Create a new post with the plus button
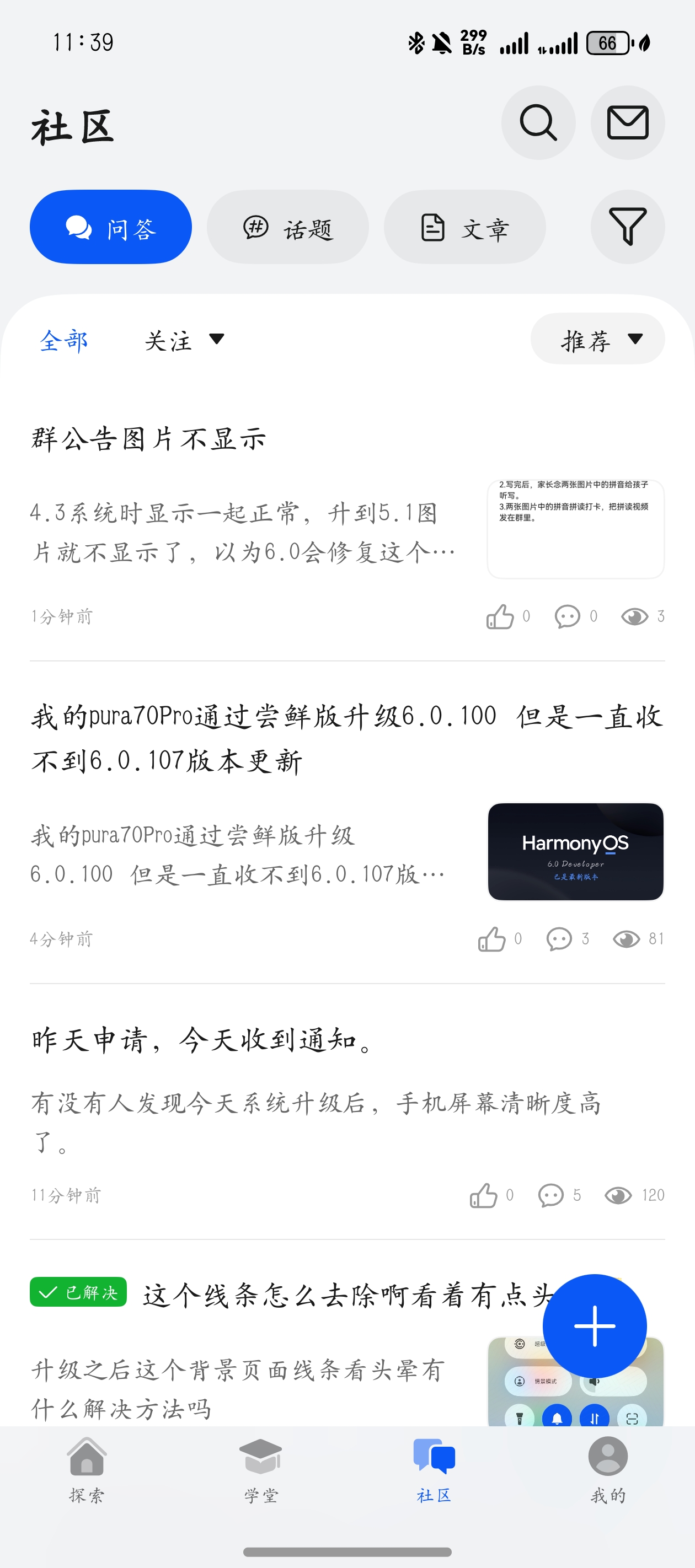 point(594,1326)
